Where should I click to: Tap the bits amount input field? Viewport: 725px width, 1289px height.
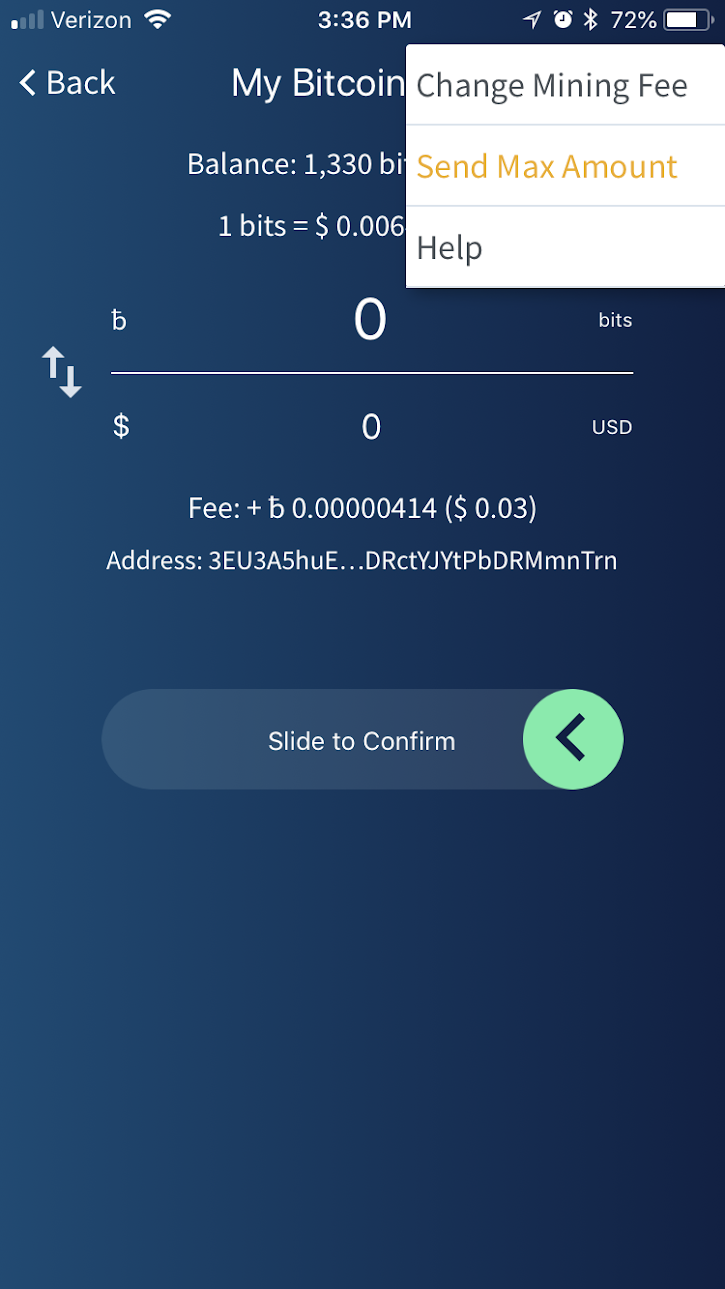[x=371, y=321]
